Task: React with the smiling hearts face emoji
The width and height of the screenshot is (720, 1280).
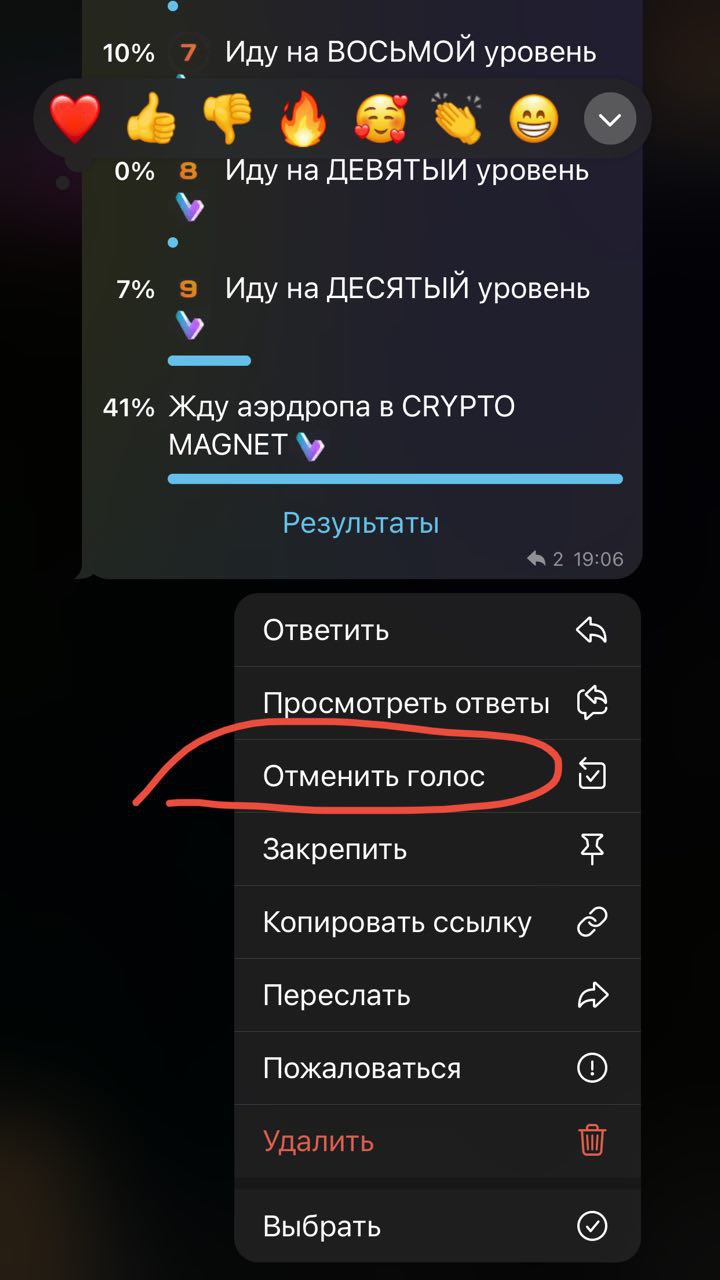Action: [x=381, y=120]
